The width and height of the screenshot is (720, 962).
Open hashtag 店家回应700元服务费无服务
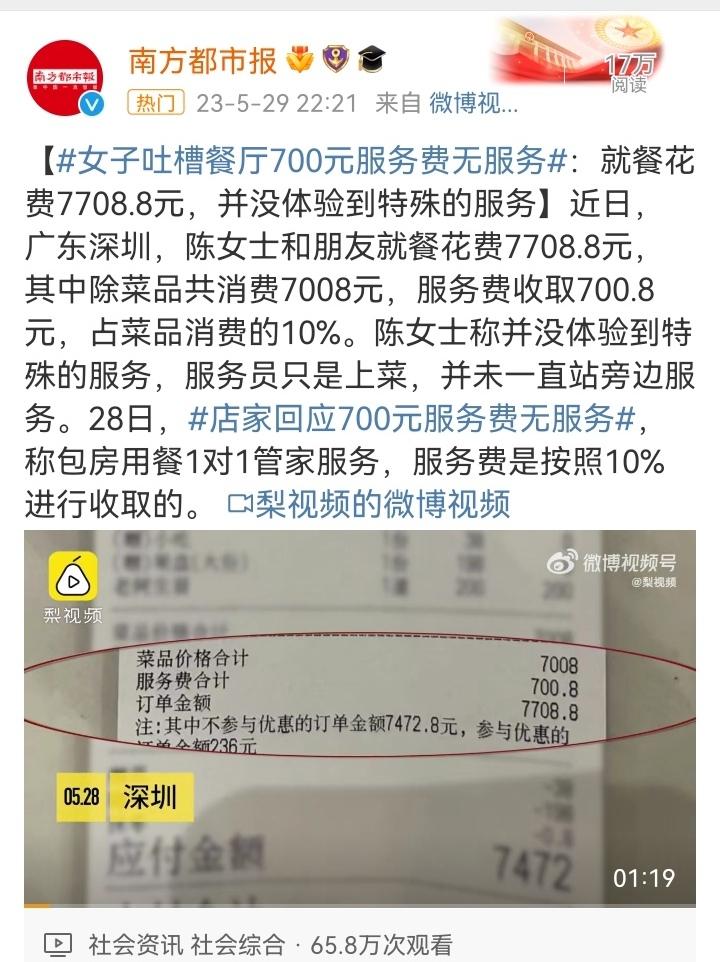coord(412,417)
